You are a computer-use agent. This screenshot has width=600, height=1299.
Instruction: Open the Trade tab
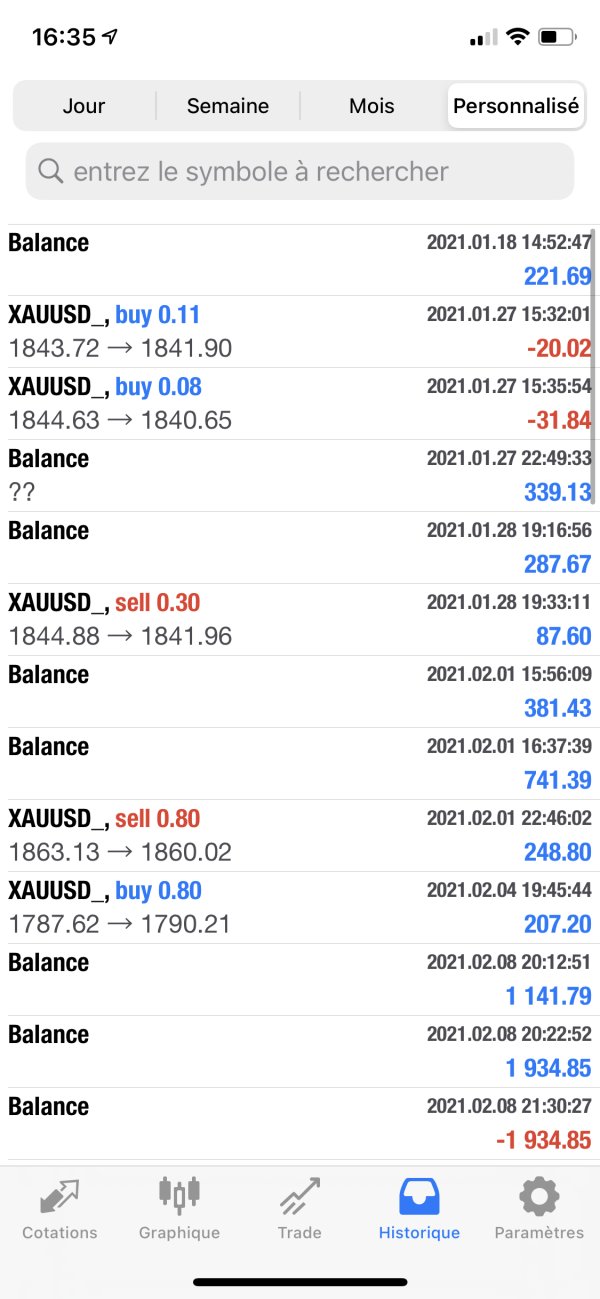tap(300, 1208)
